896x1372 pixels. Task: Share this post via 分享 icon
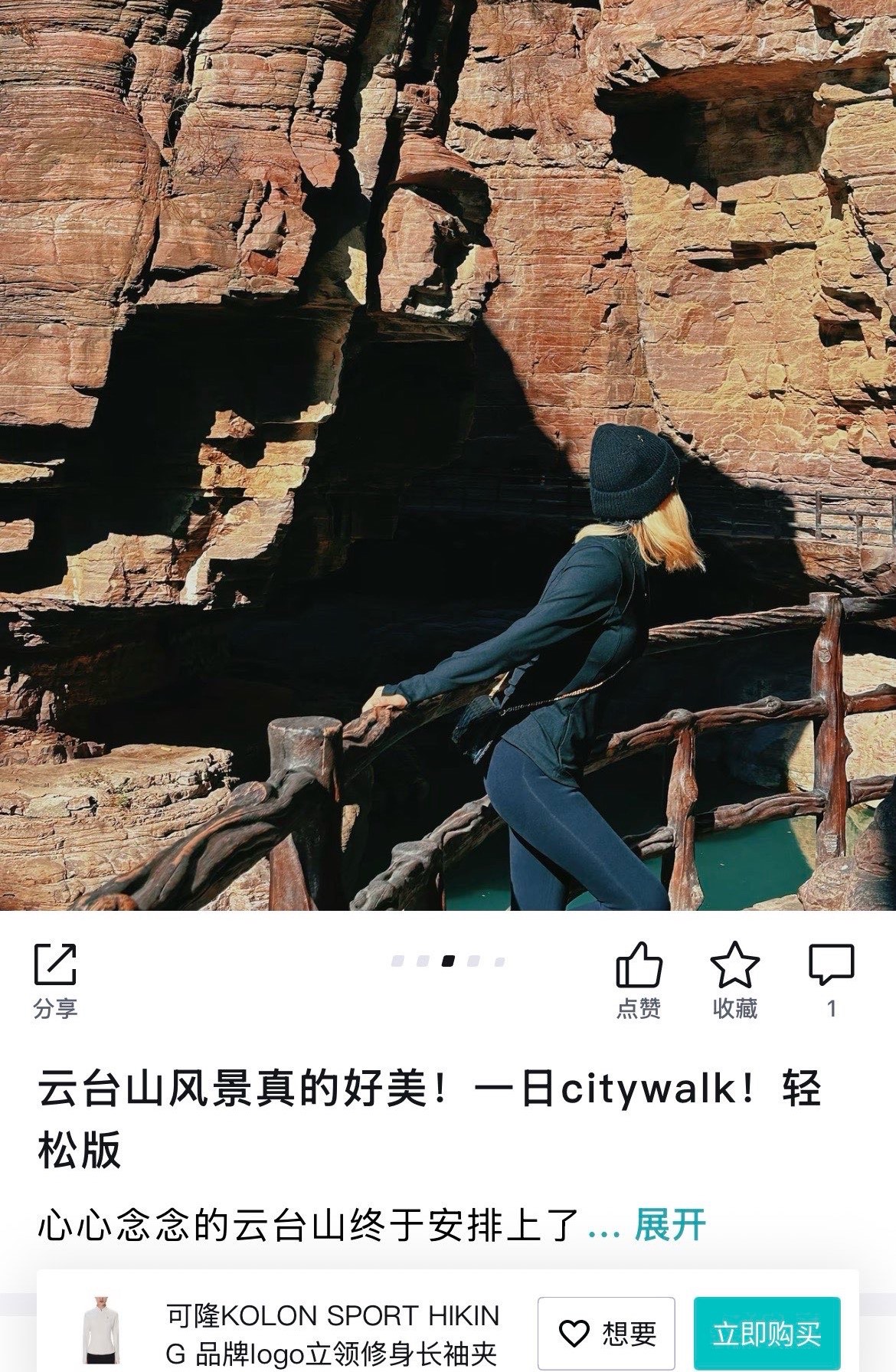click(55, 980)
